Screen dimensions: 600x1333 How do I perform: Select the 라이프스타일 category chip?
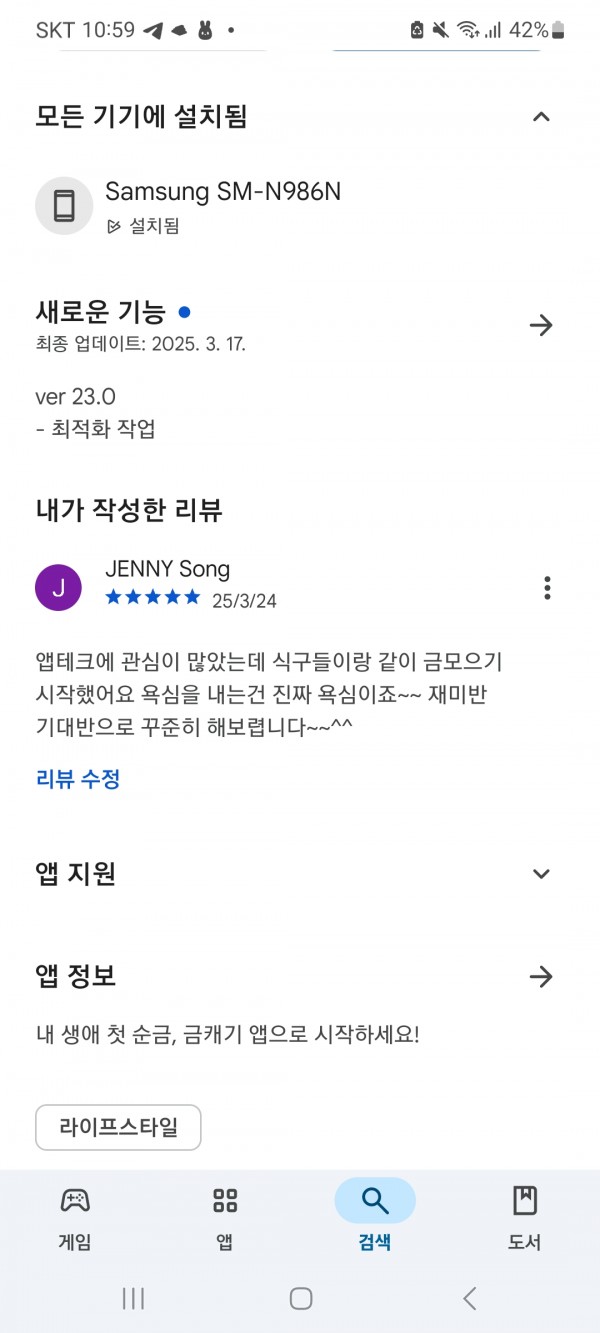[x=118, y=1127]
